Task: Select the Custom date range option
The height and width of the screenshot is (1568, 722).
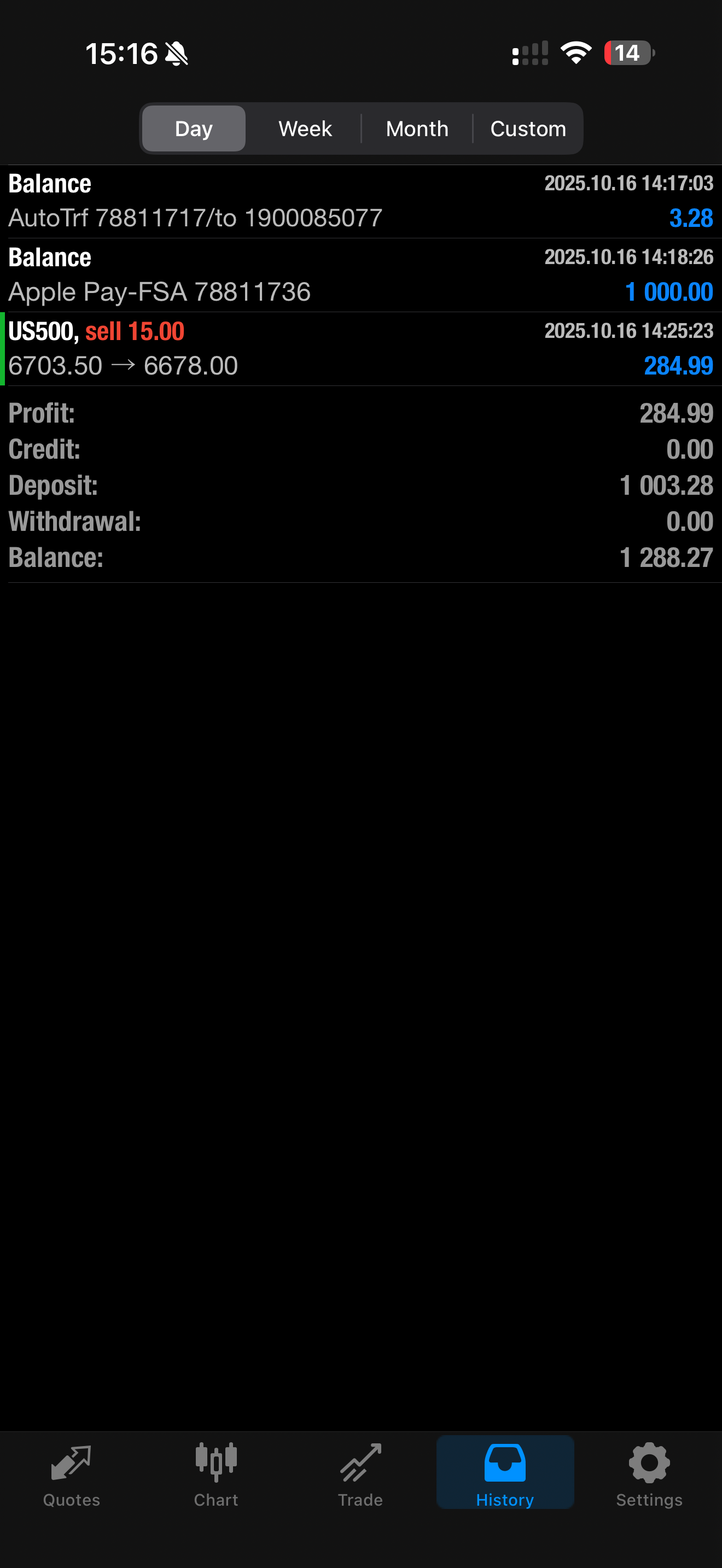Action: (x=527, y=128)
